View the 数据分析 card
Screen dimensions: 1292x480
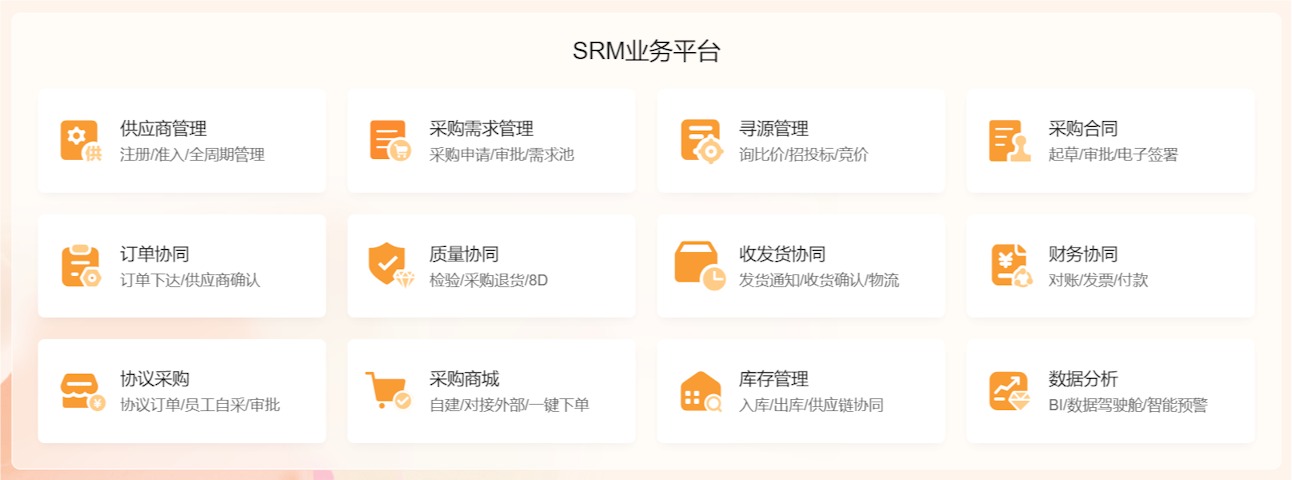pyautogui.click(x=1110, y=391)
